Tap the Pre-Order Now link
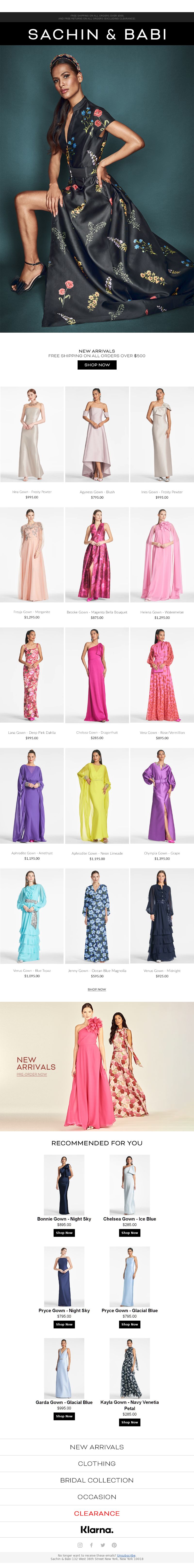 click(32, 1074)
